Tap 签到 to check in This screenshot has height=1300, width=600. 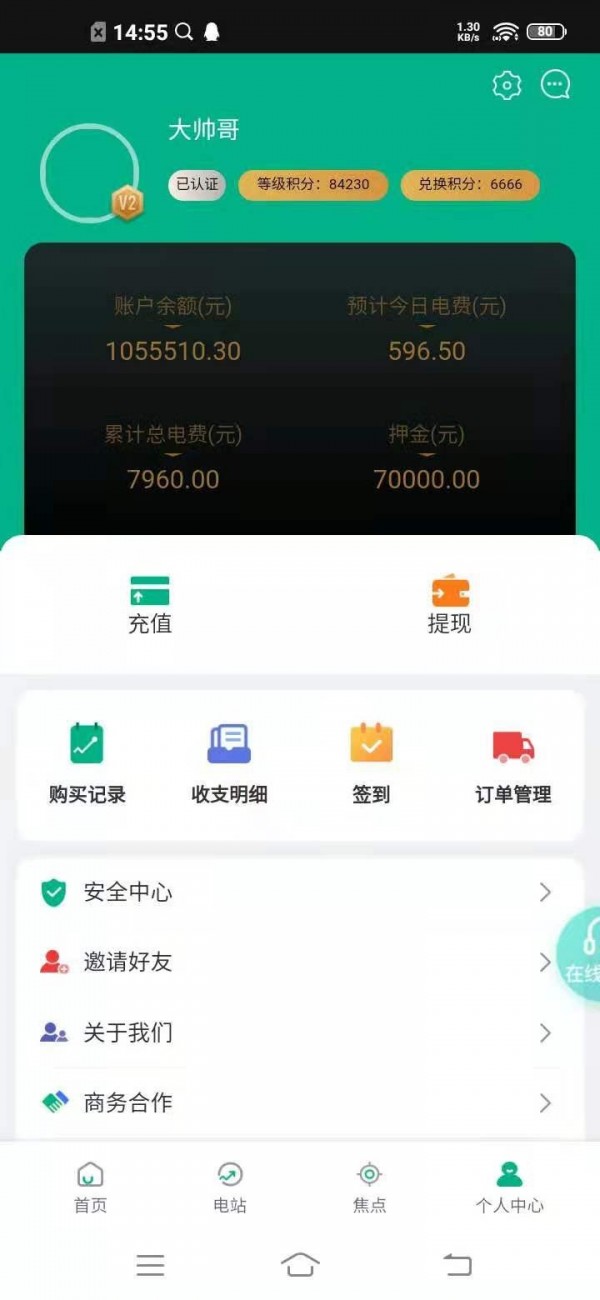[x=371, y=765]
